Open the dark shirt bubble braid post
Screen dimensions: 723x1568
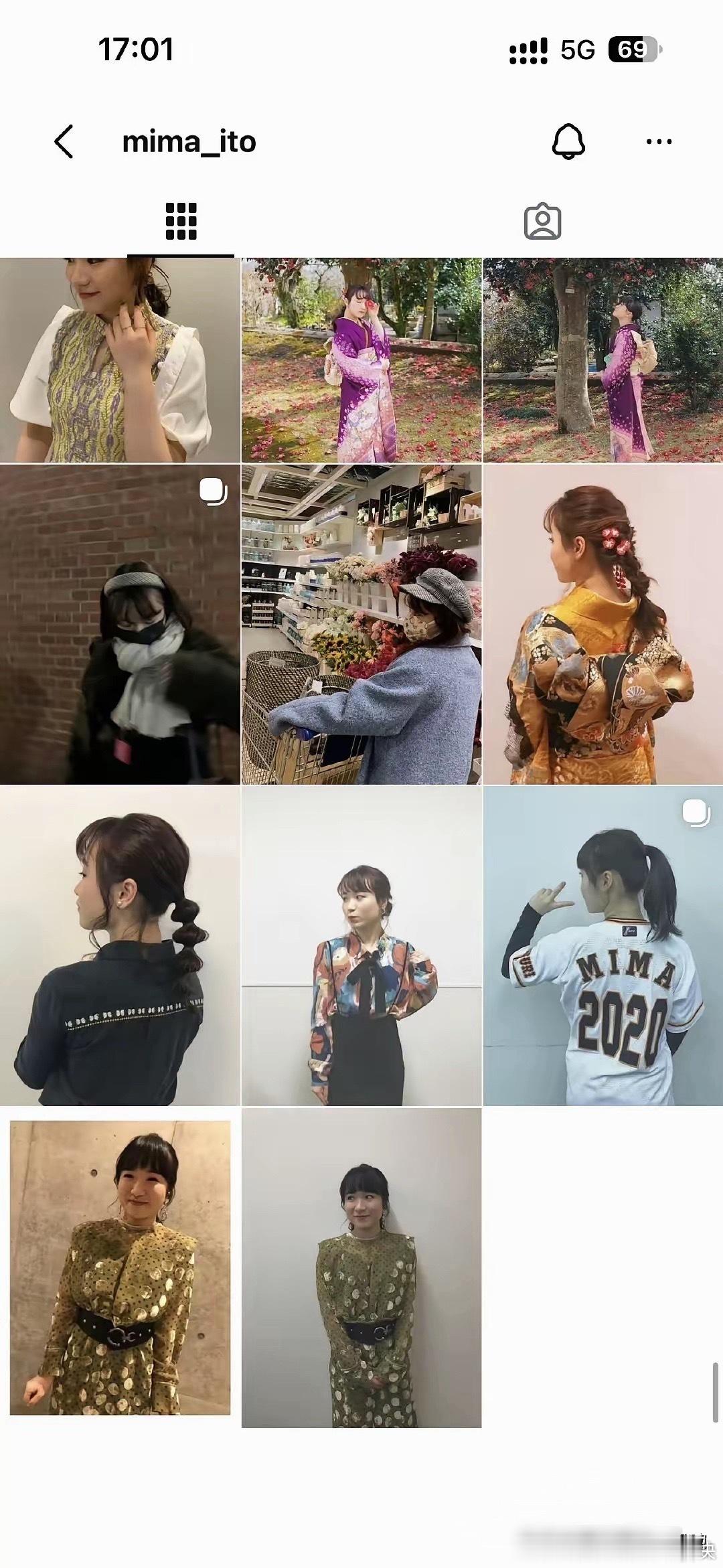pos(120,946)
